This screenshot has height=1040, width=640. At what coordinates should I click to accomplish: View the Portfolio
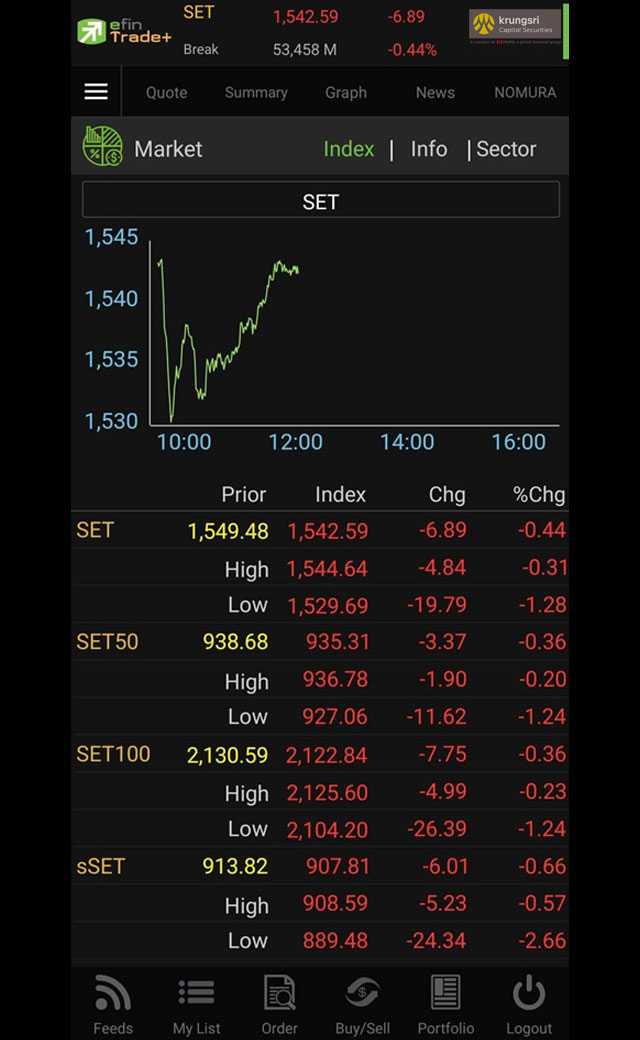tap(446, 1004)
